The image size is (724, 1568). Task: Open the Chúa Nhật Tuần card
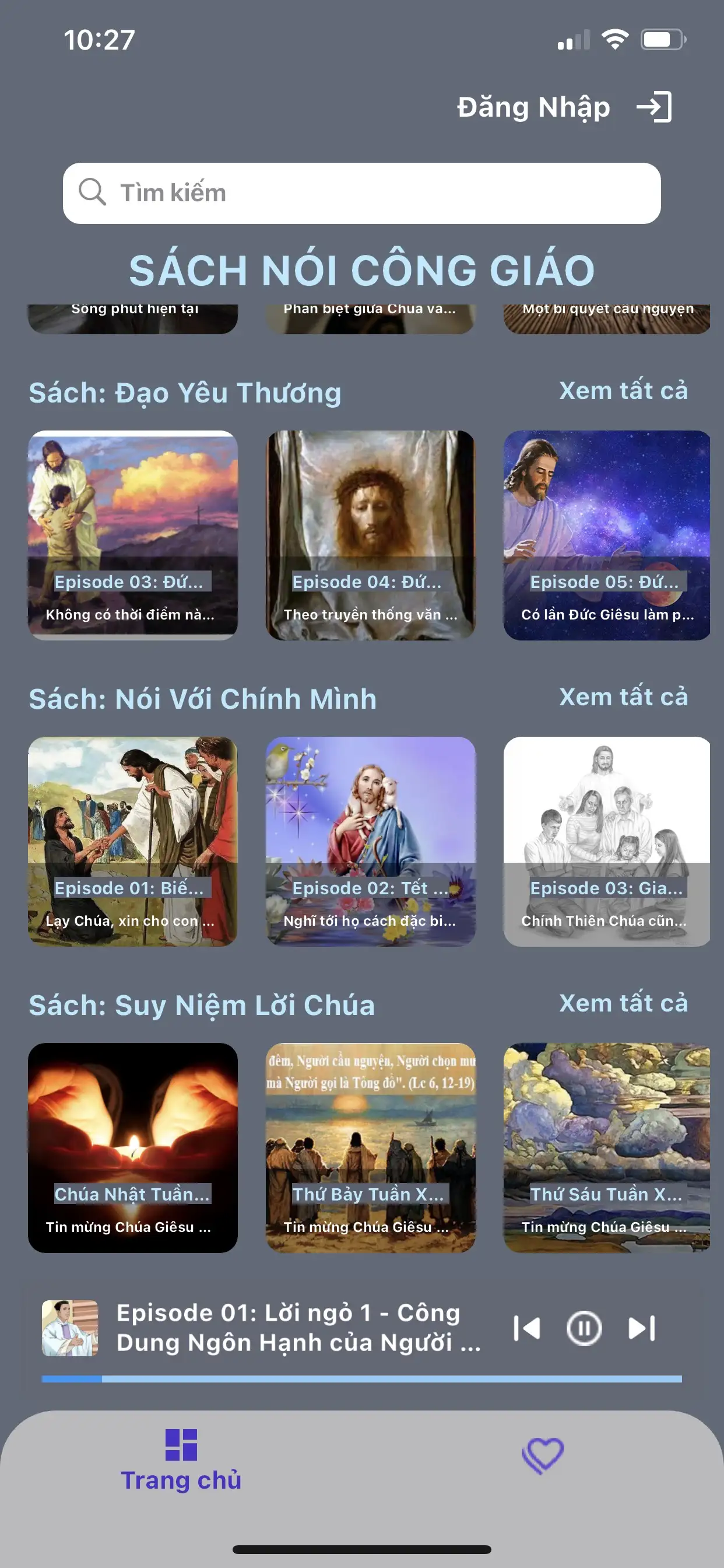pos(133,1147)
